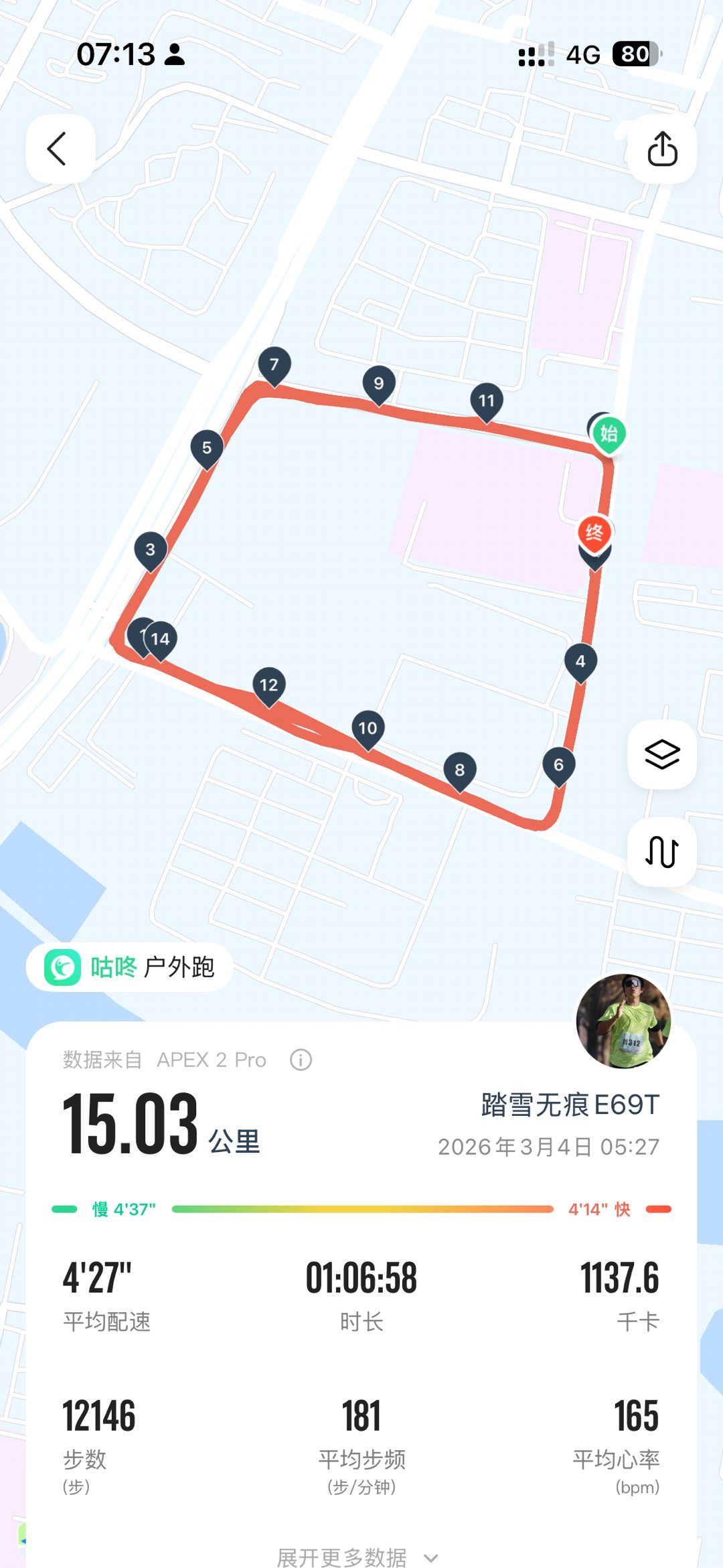This screenshot has width=723, height=1568.
Task: Tap the route track playback icon
Action: click(662, 852)
